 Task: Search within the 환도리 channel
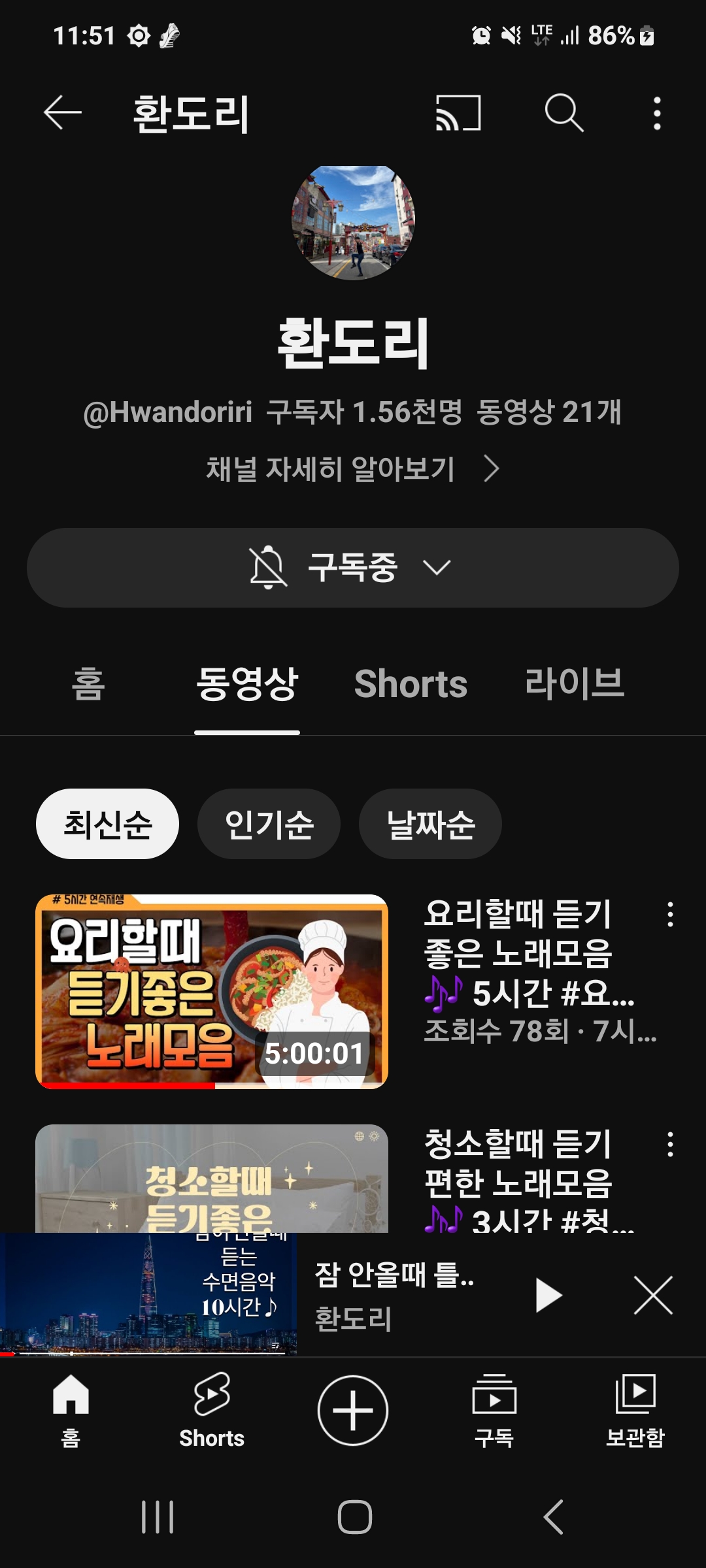[x=563, y=112]
